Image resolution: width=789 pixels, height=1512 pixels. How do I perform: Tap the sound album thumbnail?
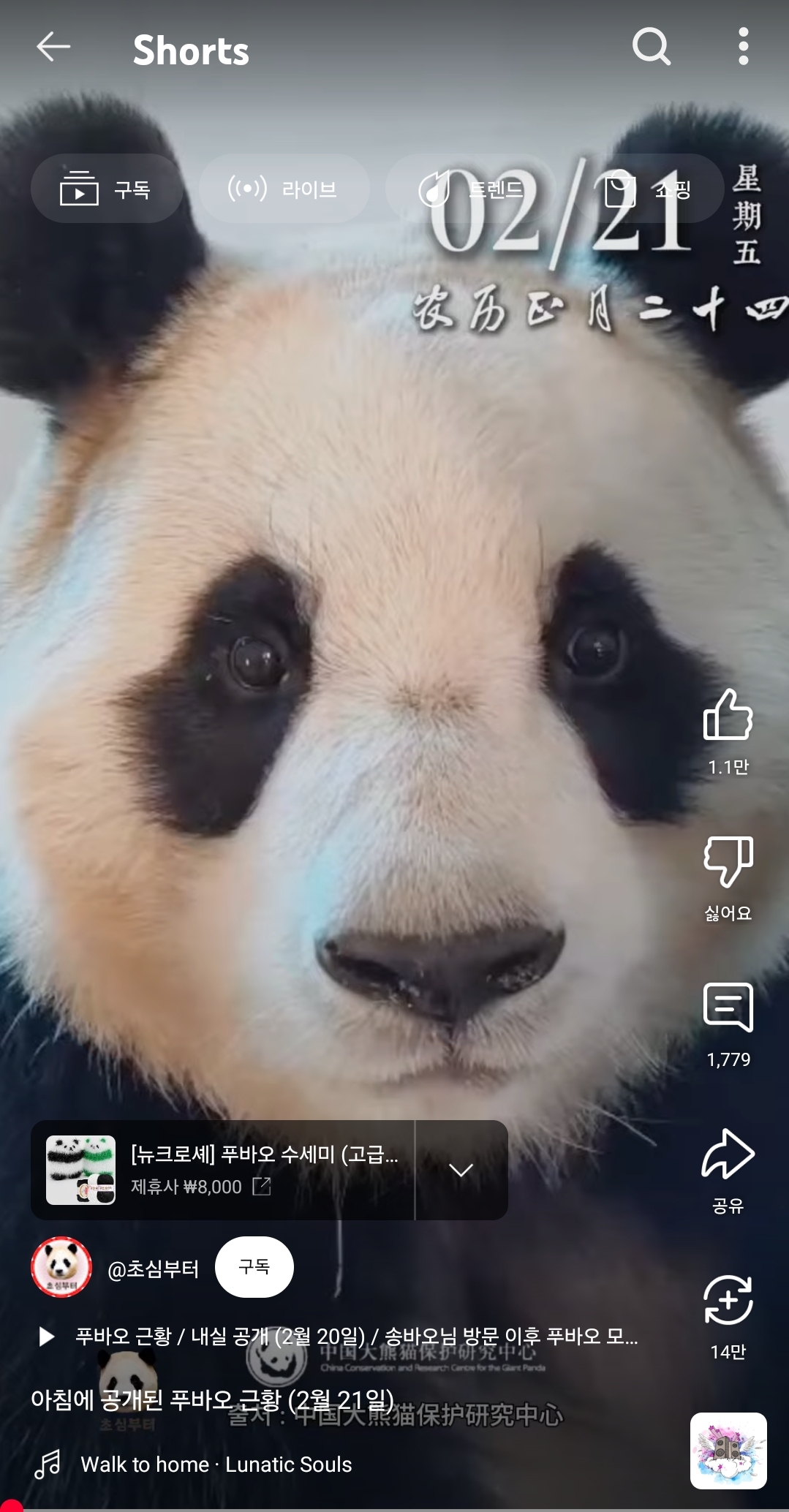728,1451
